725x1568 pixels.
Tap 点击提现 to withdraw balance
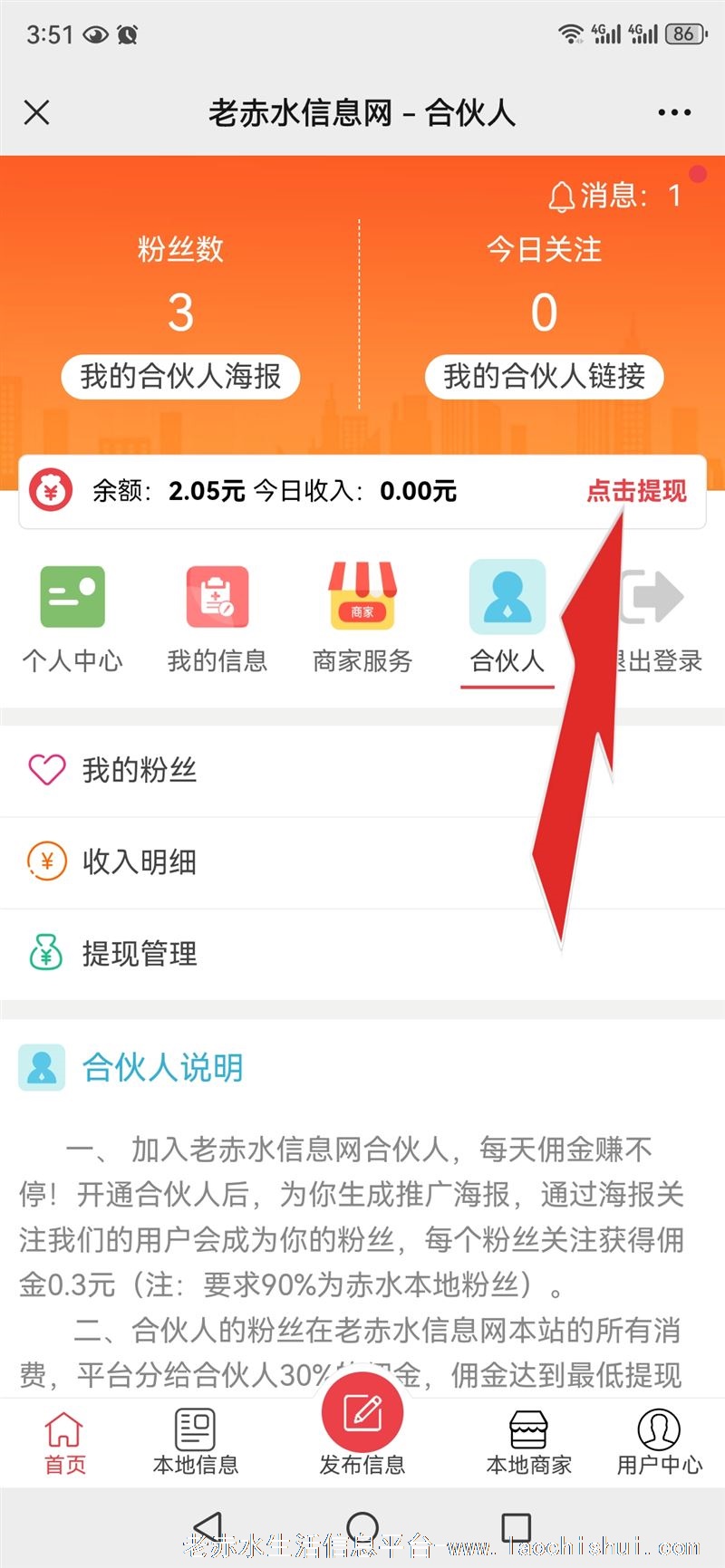[x=636, y=491]
